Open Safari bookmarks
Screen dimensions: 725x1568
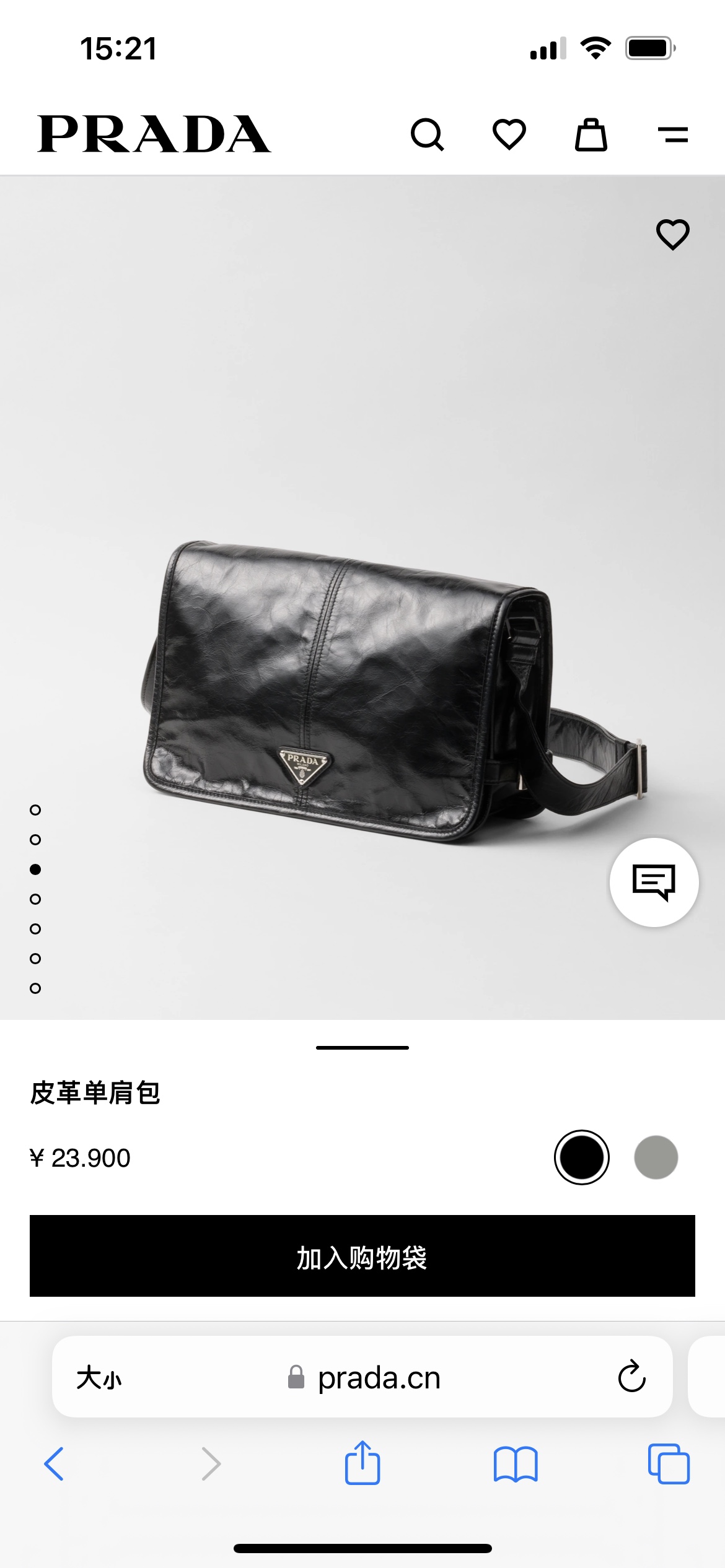pos(516,1464)
